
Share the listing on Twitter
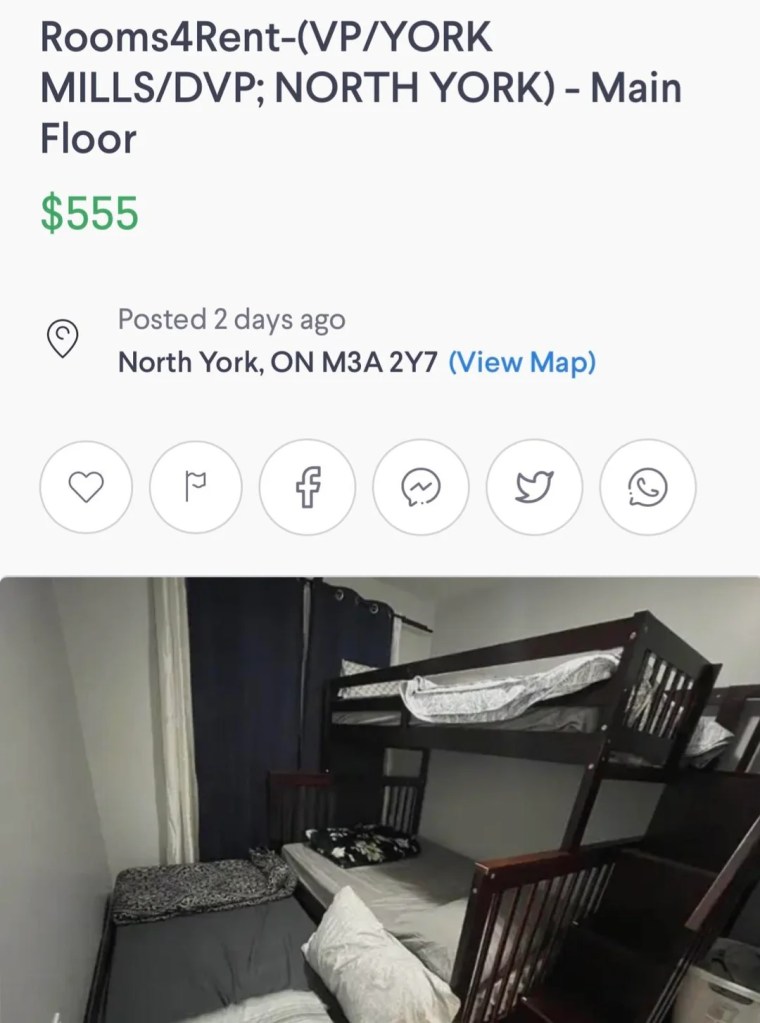[x=534, y=488]
